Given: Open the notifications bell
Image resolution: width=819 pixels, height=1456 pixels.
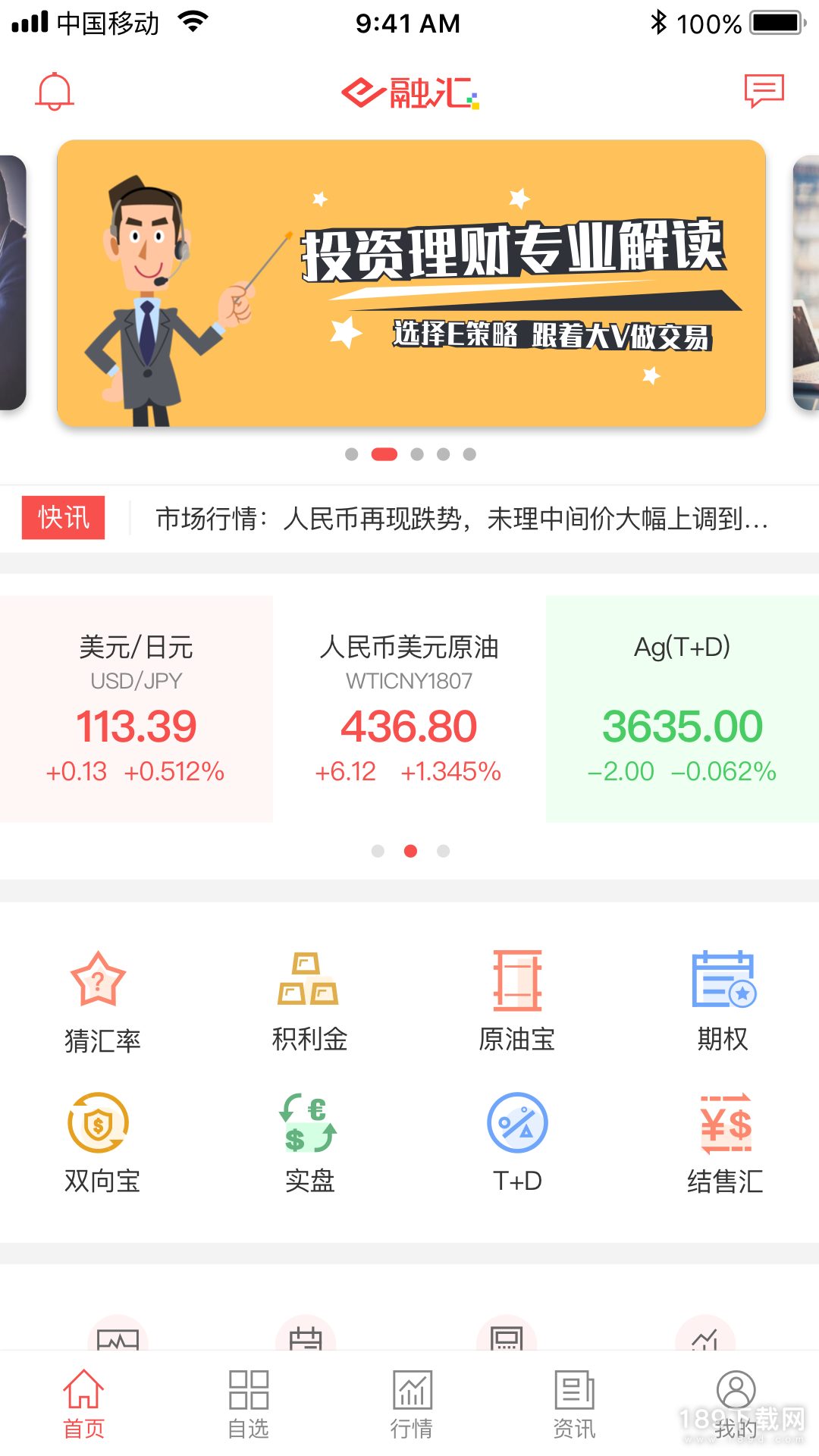Looking at the screenshot, I should click(55, 92).
